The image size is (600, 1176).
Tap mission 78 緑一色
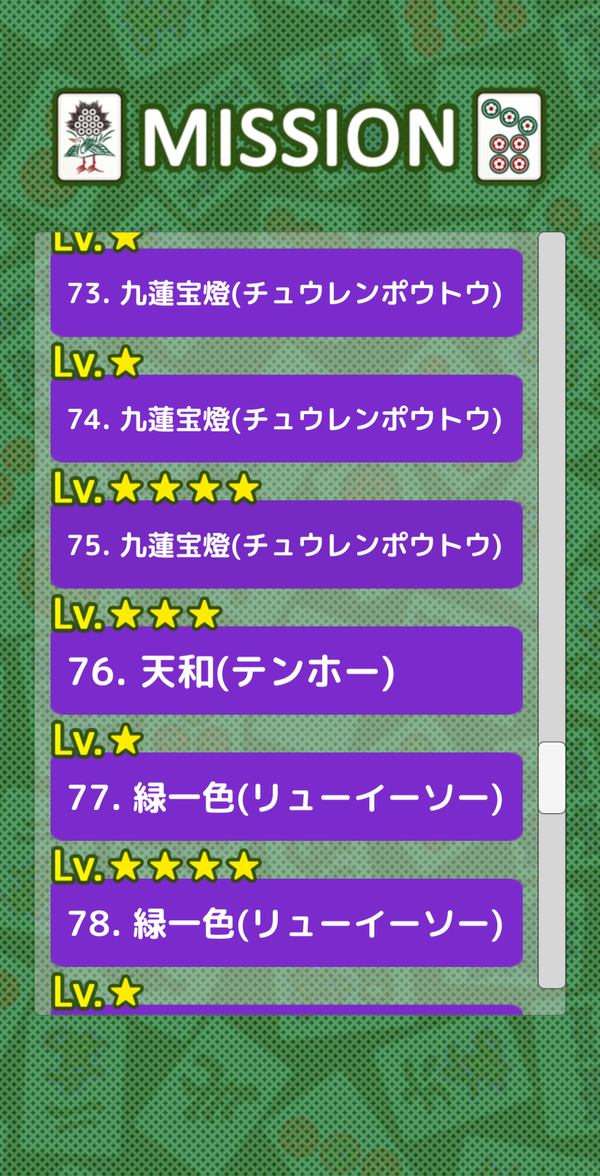pyautogui.click(x=286, y=922)
